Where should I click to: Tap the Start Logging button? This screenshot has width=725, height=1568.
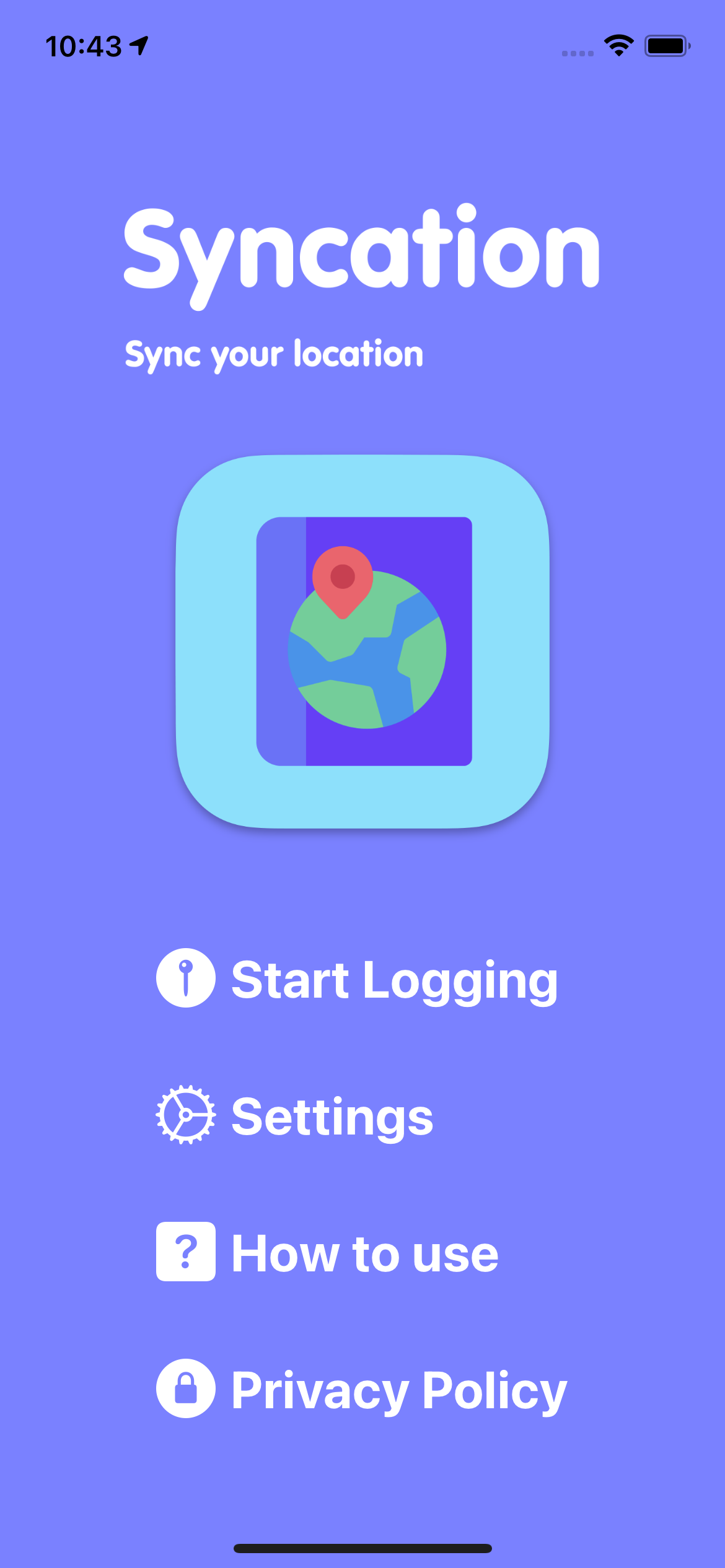358,979
